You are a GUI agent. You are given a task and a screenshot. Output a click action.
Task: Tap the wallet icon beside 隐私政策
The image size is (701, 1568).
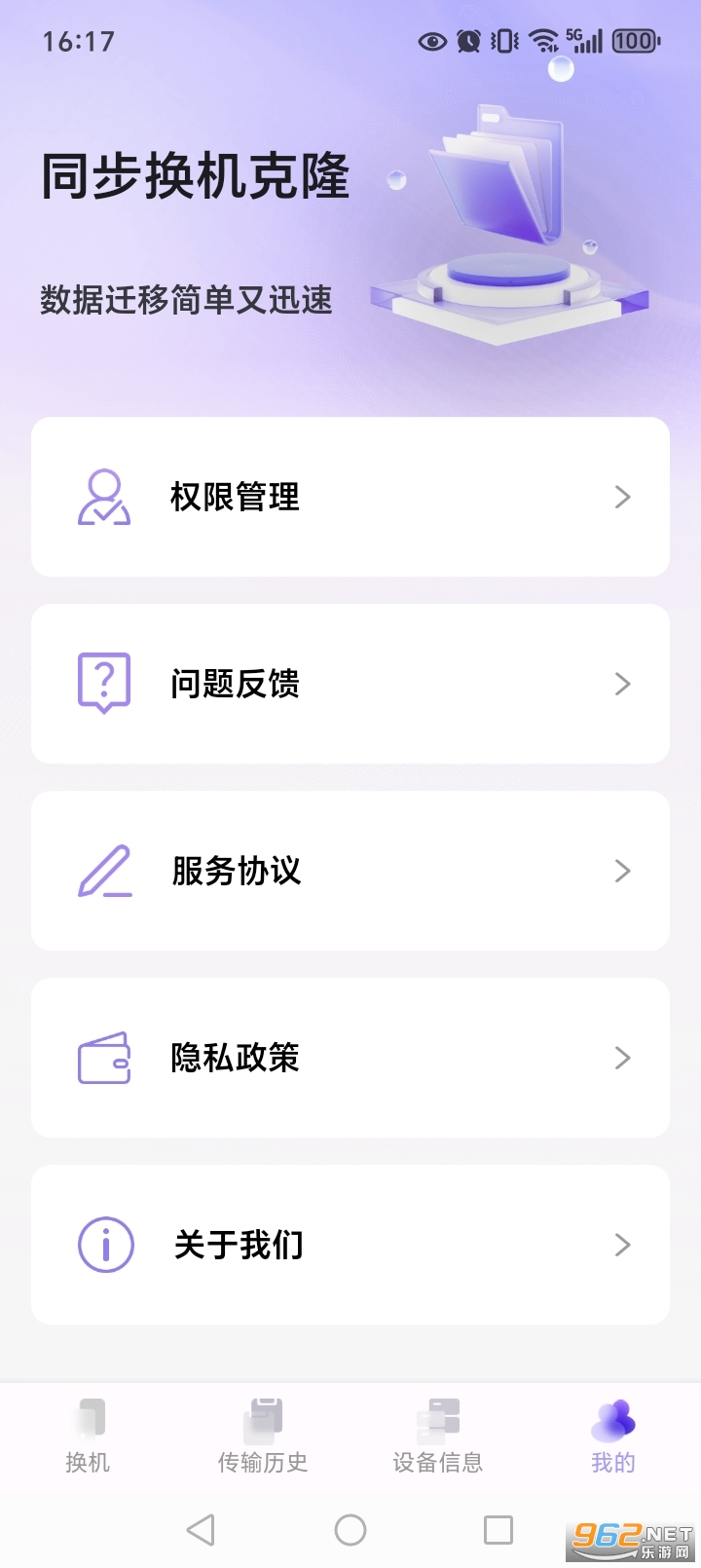[103, 1058]
